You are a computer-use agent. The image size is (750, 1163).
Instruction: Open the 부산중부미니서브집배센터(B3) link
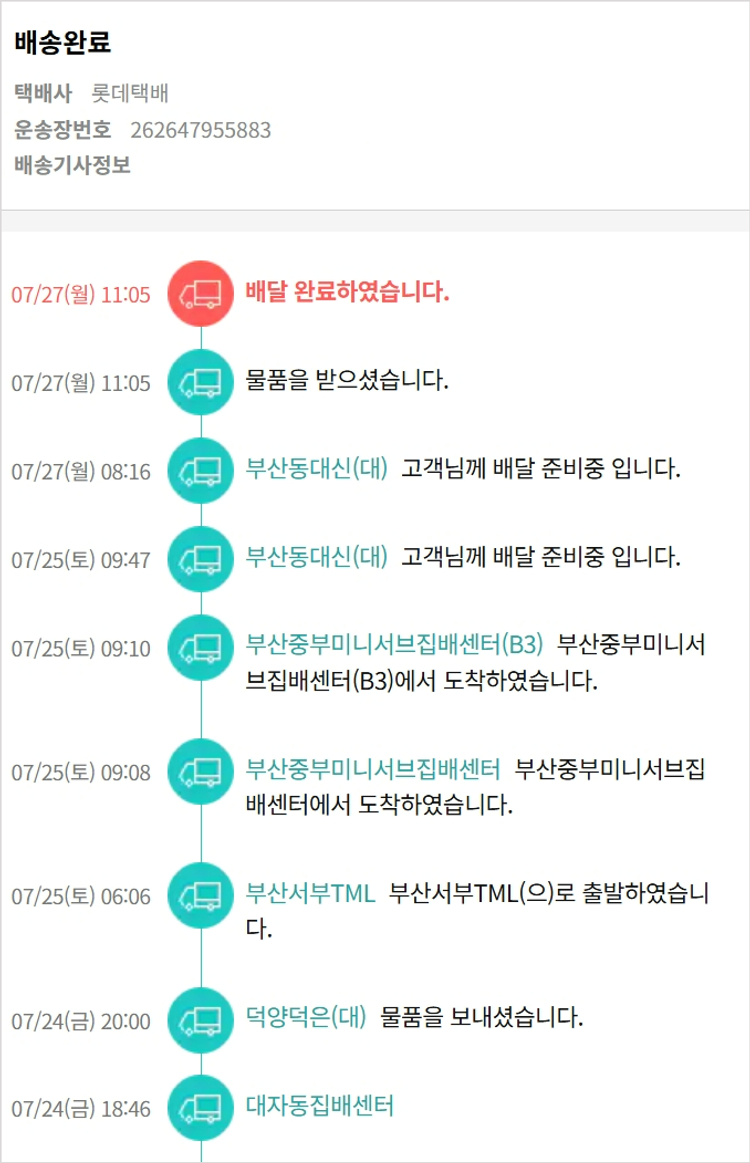coord(395,644)
